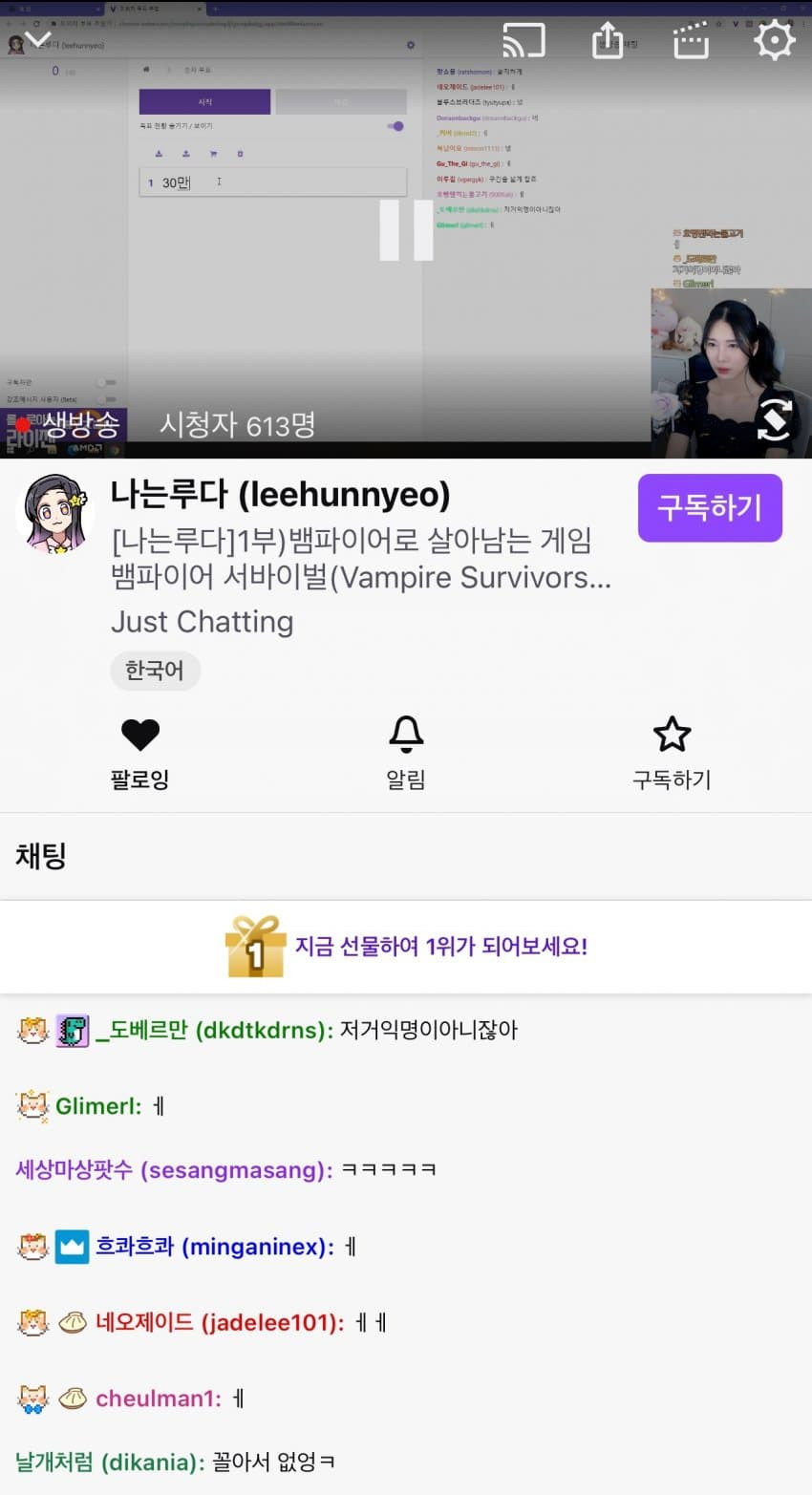Image resolution: width=812 pixels, height=1495 pixels.
Task: Pause the live stream playback
Action: click(x=406, y=229)
